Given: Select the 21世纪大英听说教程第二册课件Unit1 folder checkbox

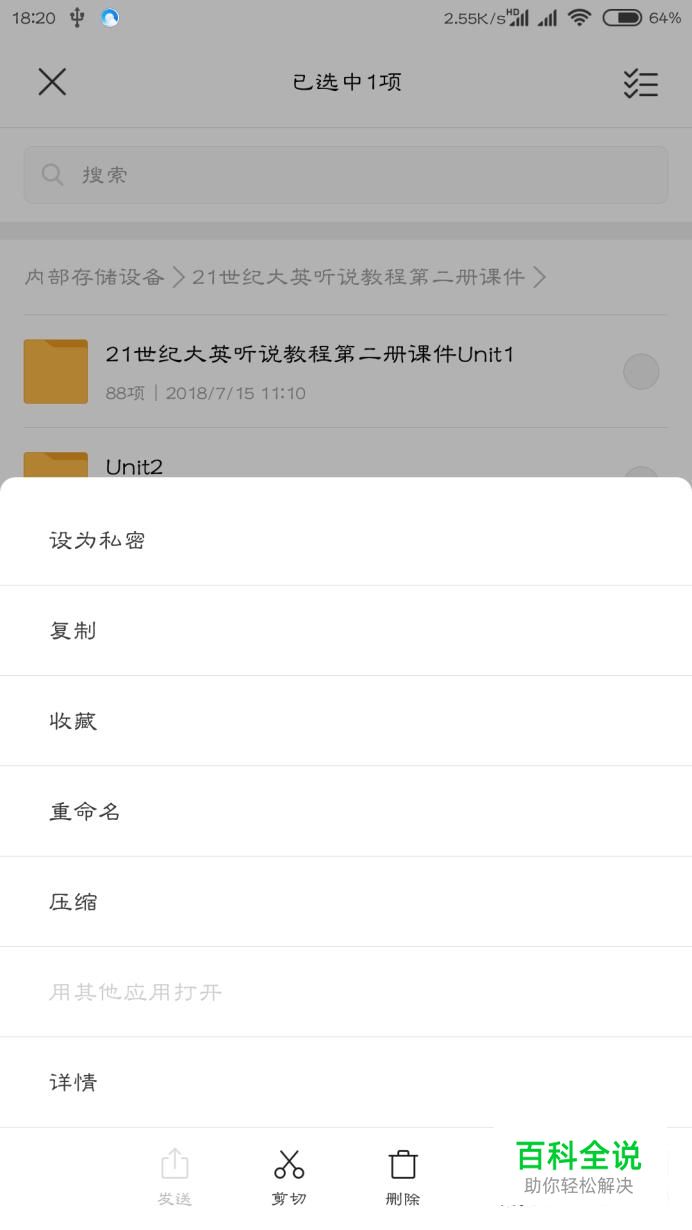Looking at the screenshot, I should pyautogui.click(x=641, y=372).
